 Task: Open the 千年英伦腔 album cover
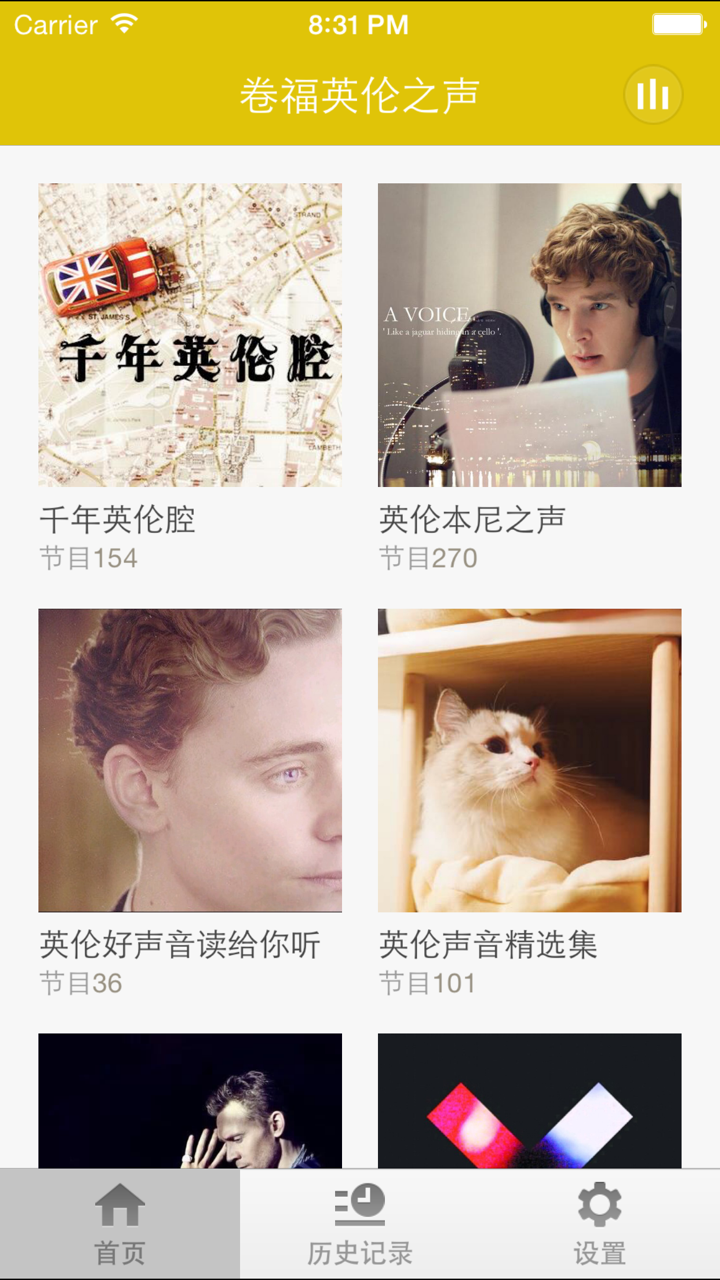tap(190, 333)
